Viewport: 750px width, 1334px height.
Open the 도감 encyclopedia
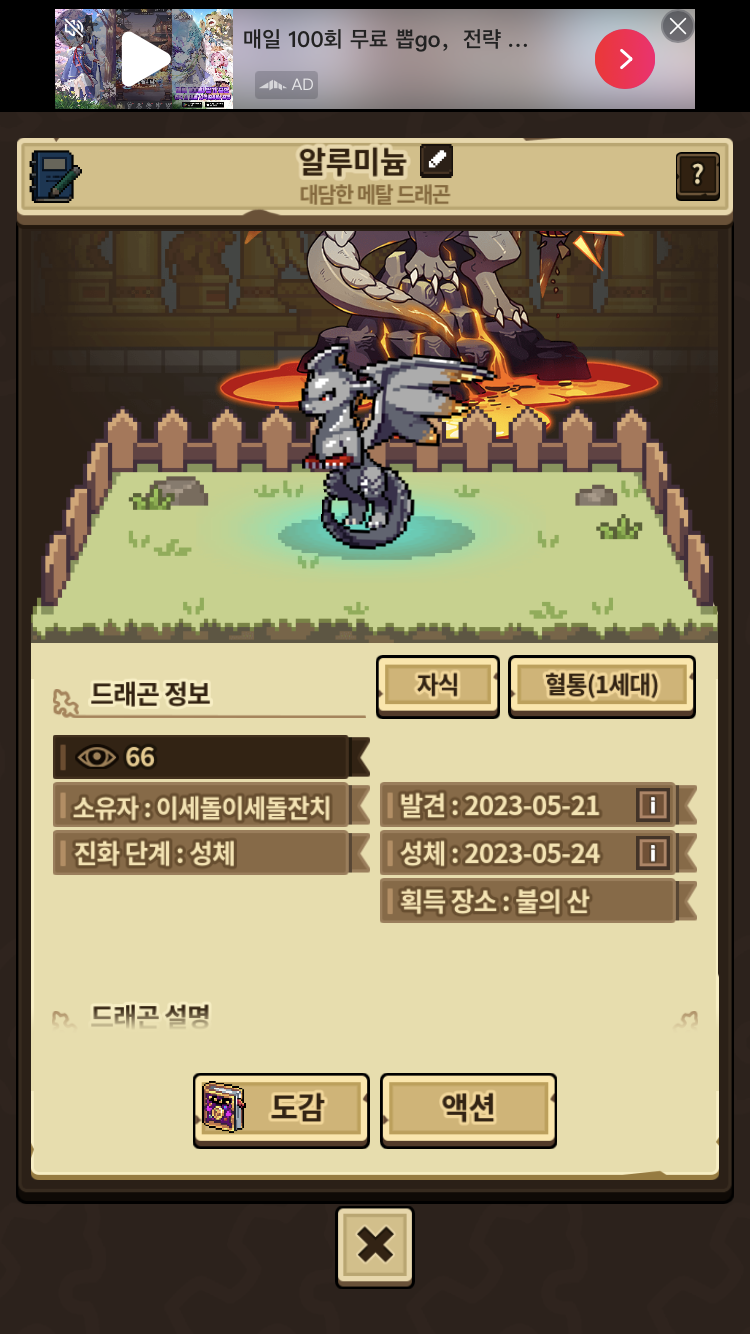tap(281, 1108)
